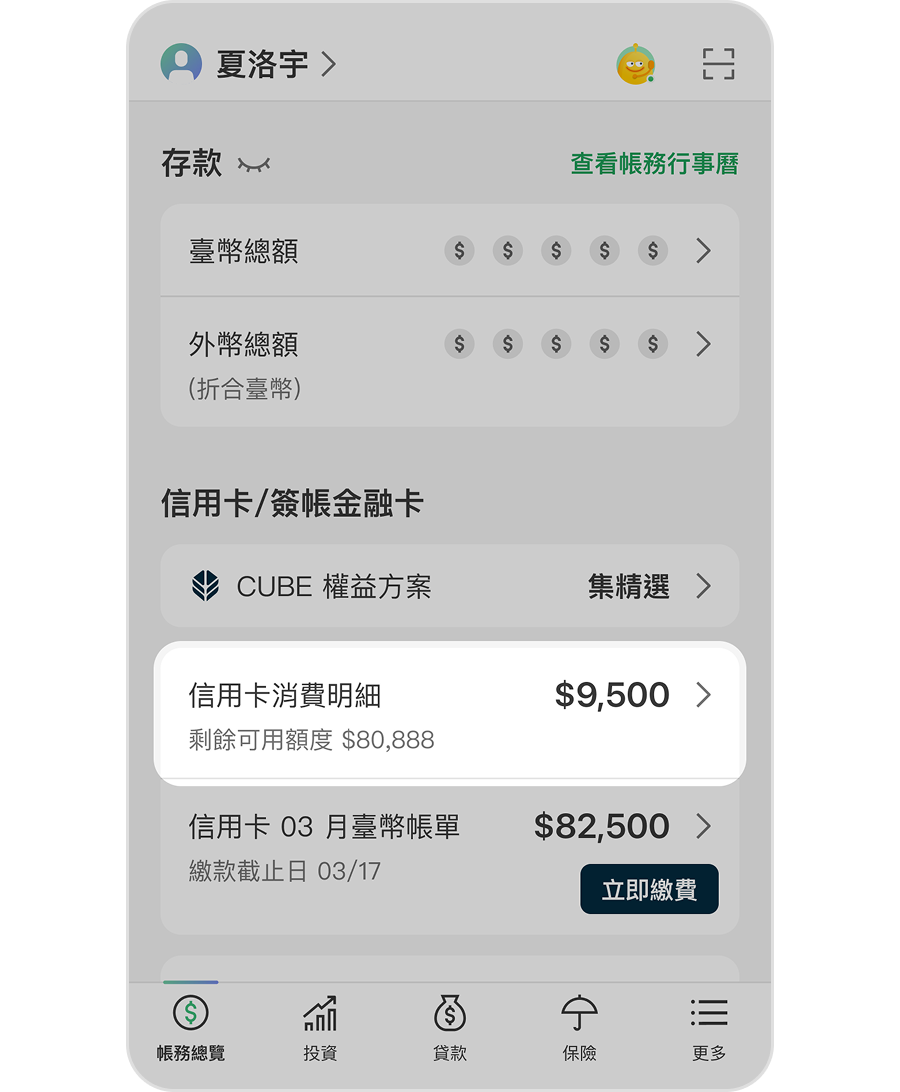Open CUBE 權益方案 row
Viewport: 900px width, 1092px height.
click(450, 586)
